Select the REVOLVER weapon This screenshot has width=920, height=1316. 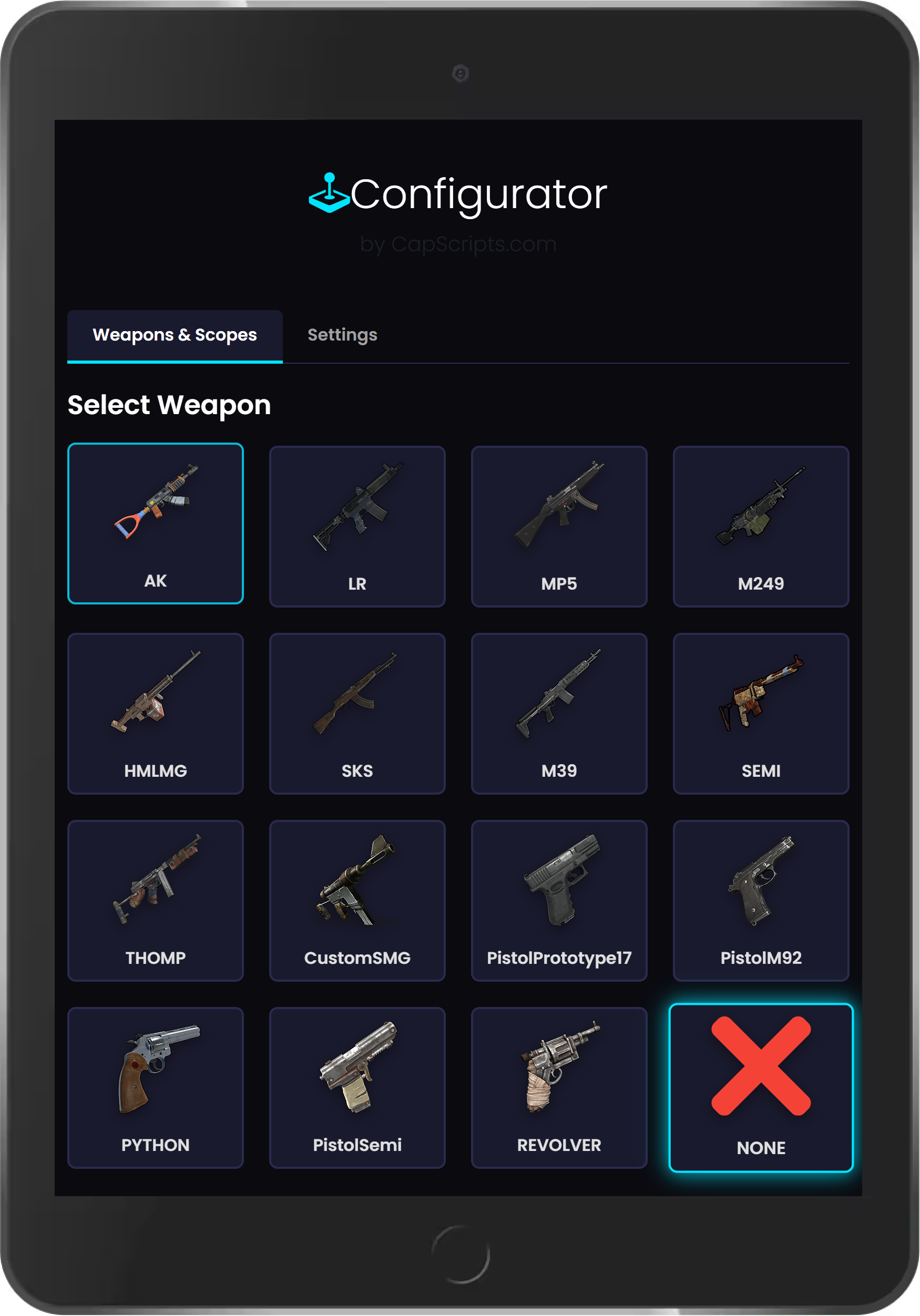tap(559, 1087)
